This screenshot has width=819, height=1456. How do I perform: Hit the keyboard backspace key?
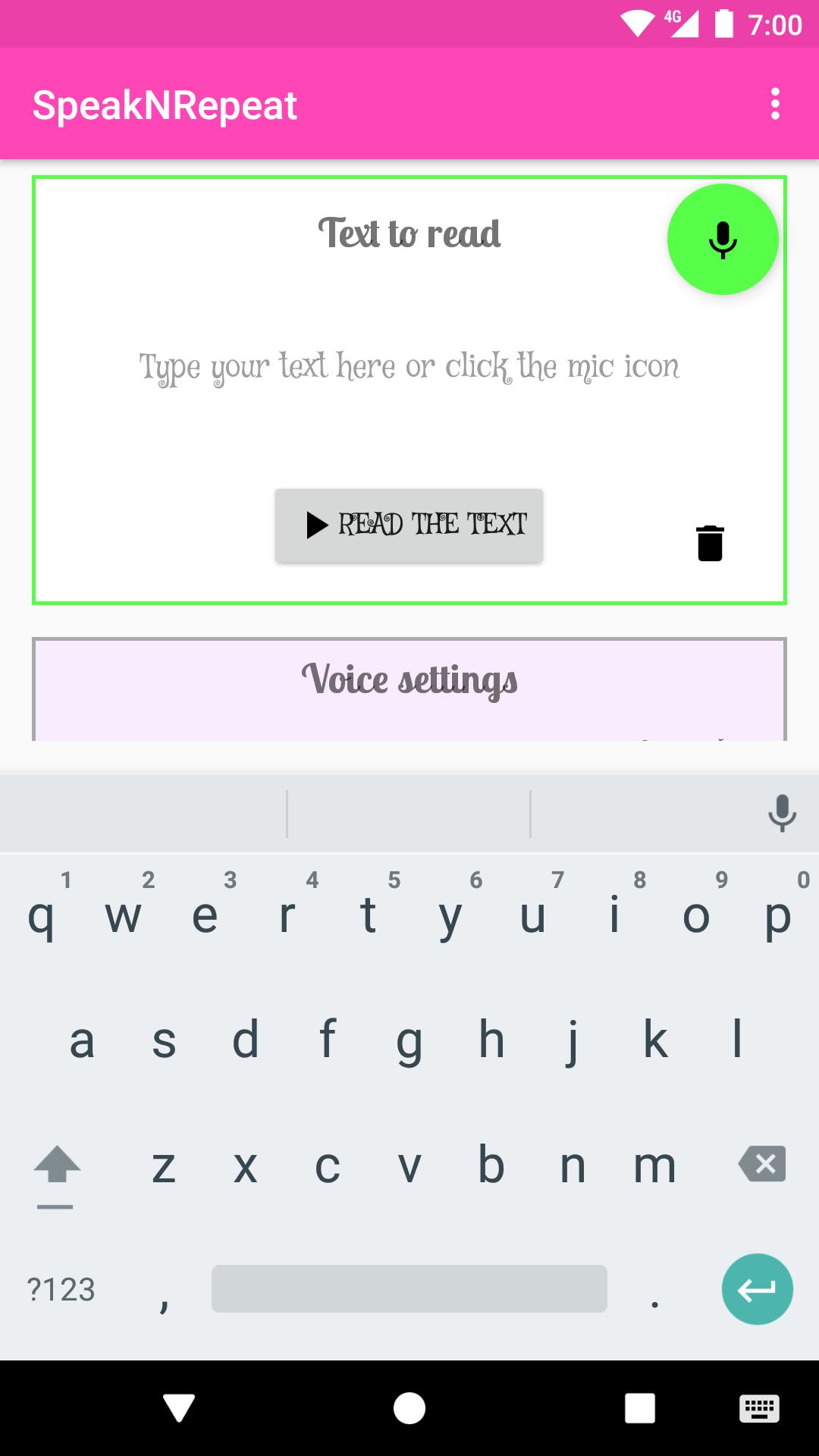pos(762,1164)
